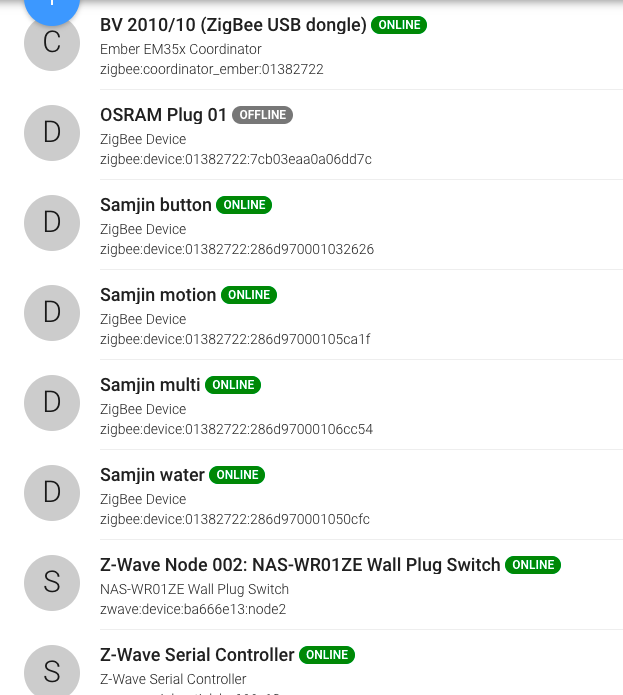The height and width of the screenshot is (695, 623).
Task: Select the Samjin button device
Action: (x=156, y=205)
